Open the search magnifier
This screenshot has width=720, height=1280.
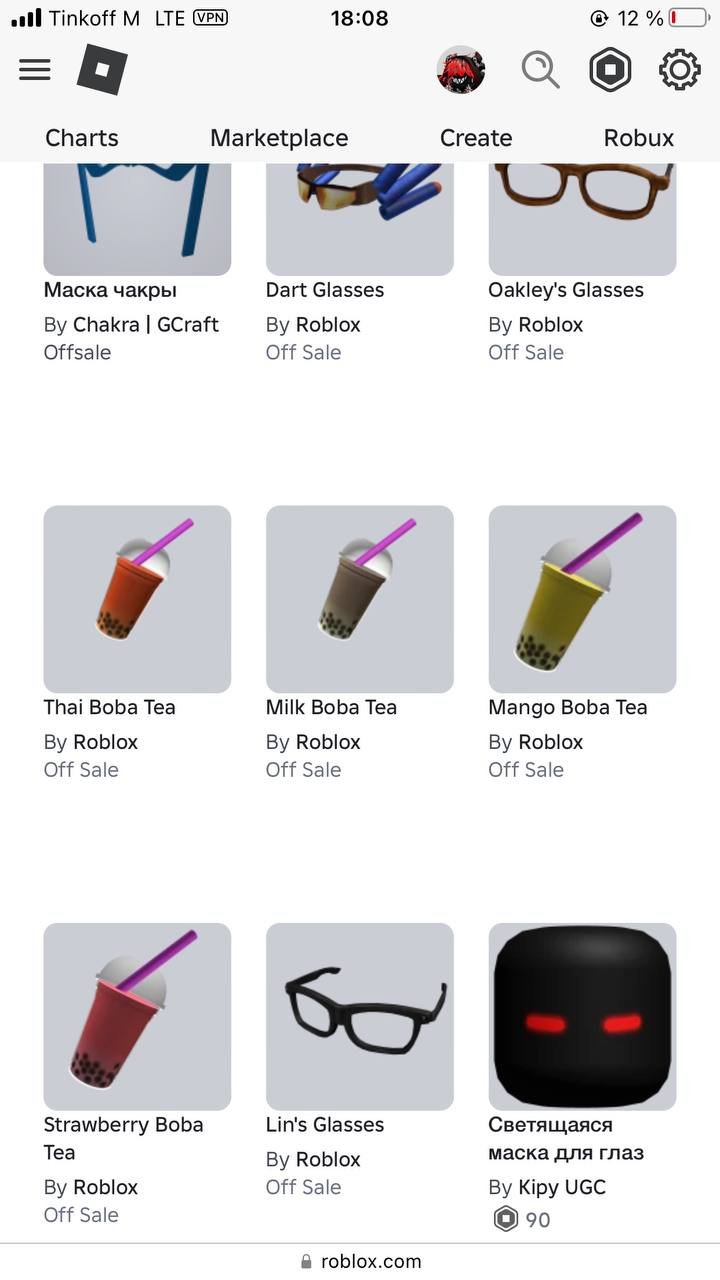(x=540, y=70)
